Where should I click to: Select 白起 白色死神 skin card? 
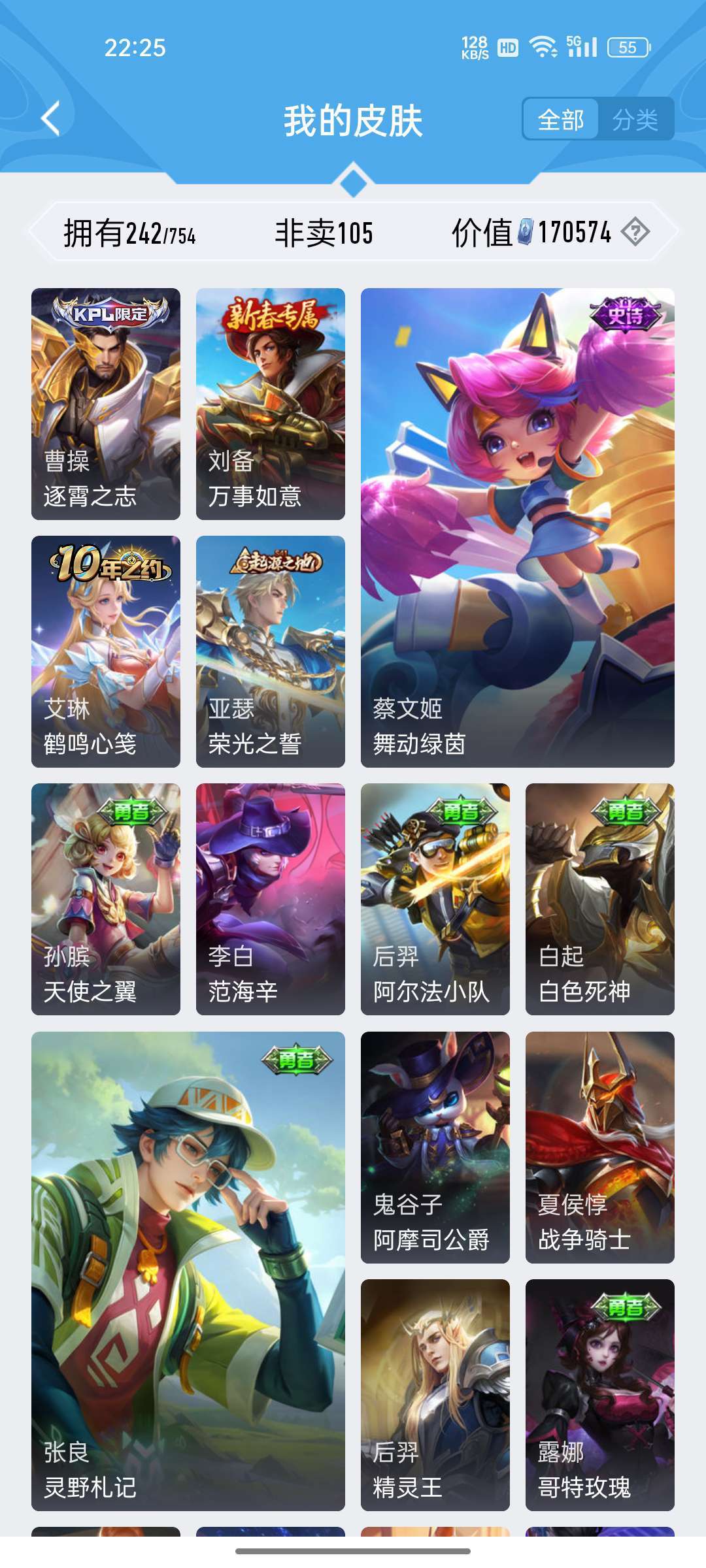(600, 899)
